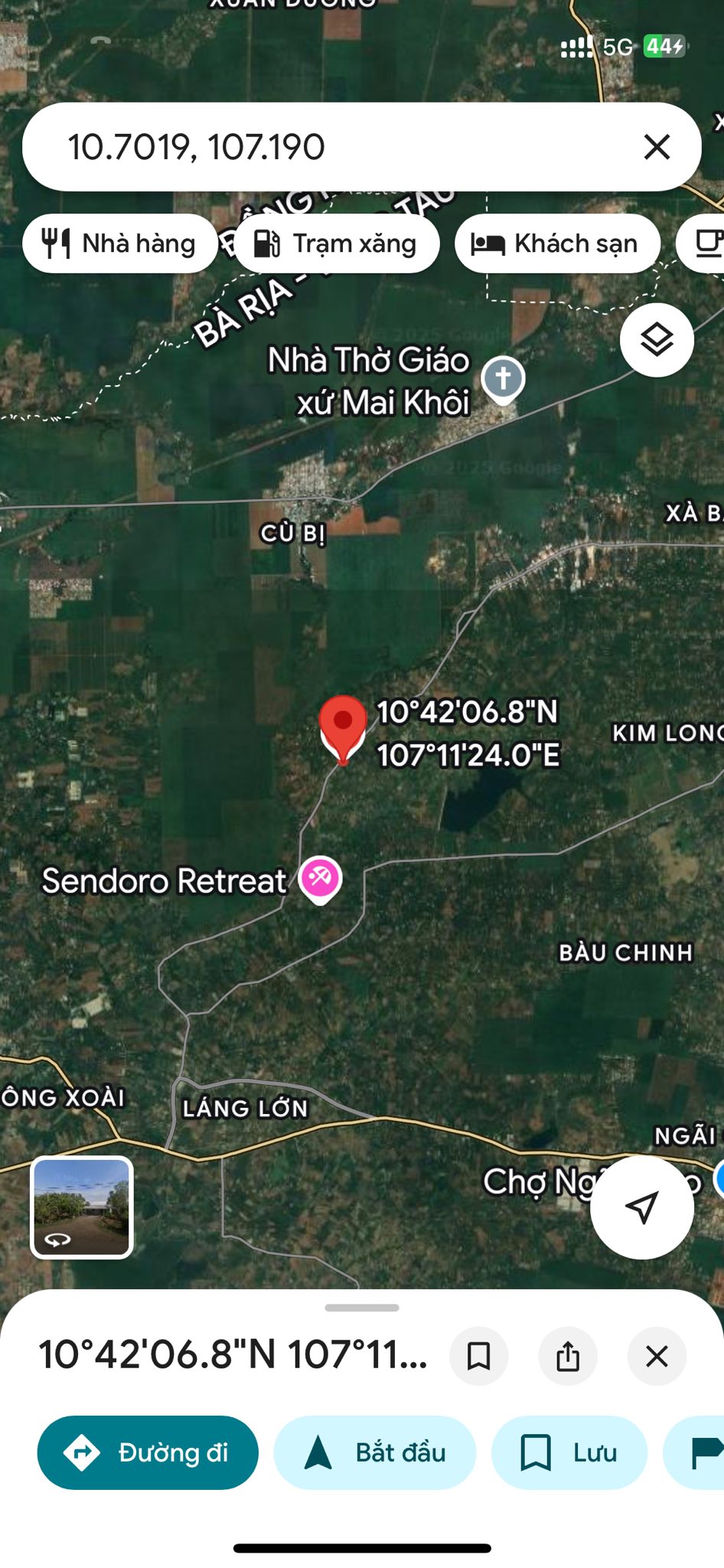Tap the Sendoro Retreat place marker

click(320, 878)
